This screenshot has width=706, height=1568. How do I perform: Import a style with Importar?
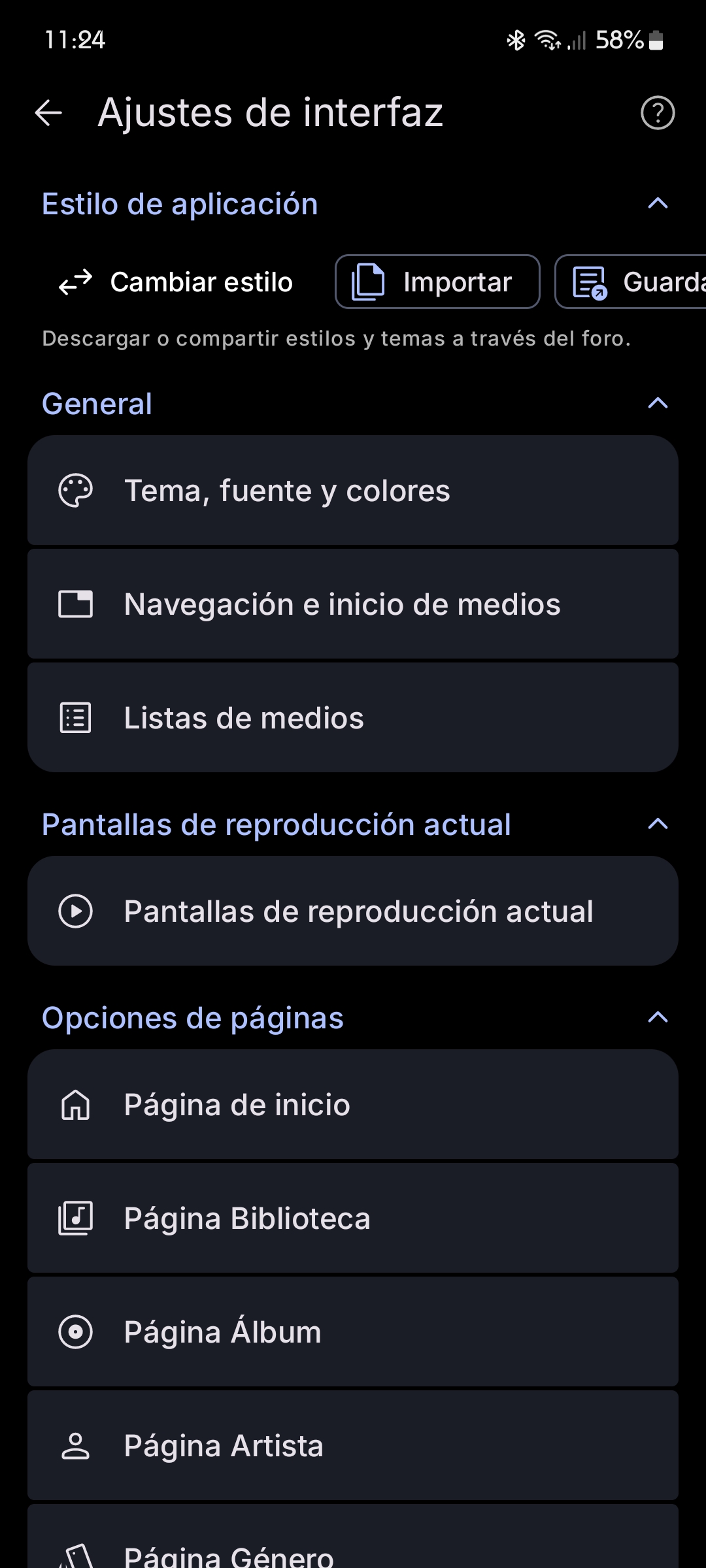[x=437, y=282]
